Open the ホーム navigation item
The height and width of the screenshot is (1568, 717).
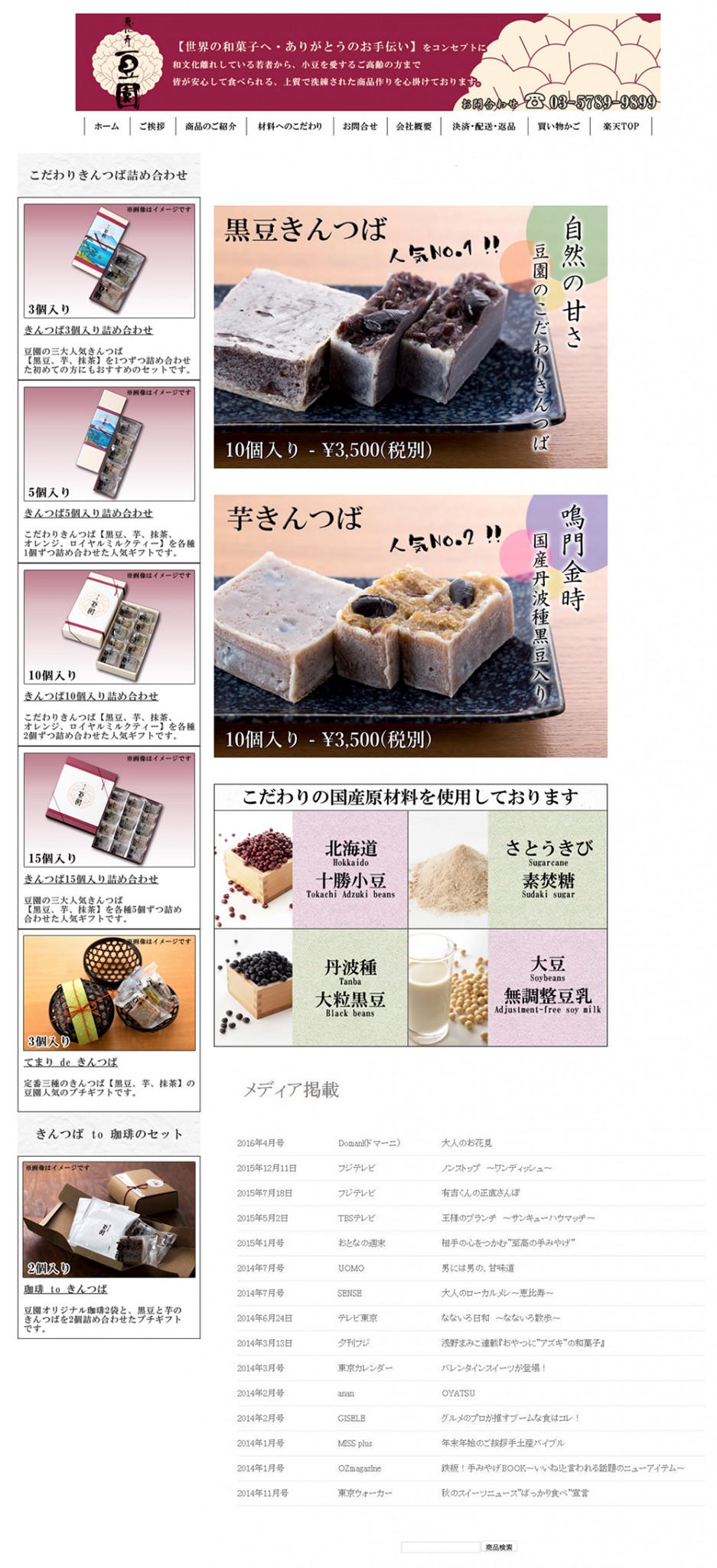106,126
